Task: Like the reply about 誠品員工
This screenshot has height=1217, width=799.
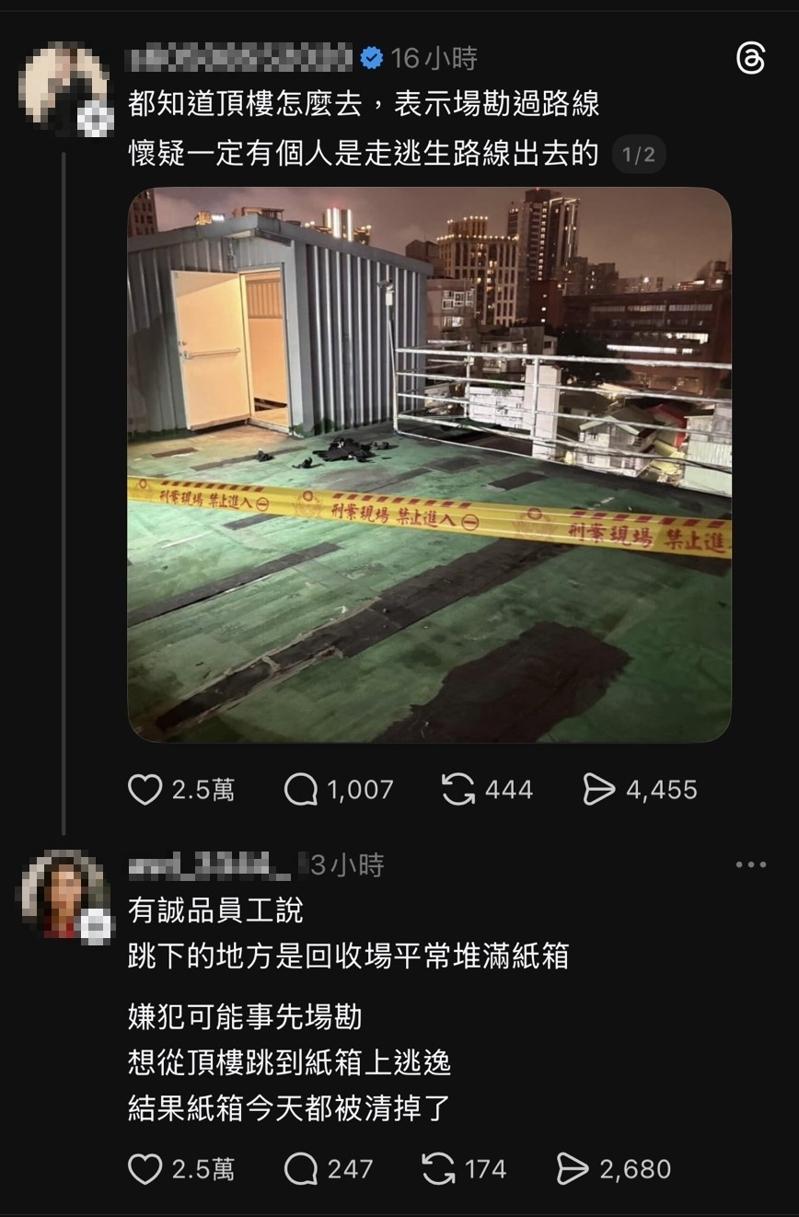Action: coord(146,1168)
